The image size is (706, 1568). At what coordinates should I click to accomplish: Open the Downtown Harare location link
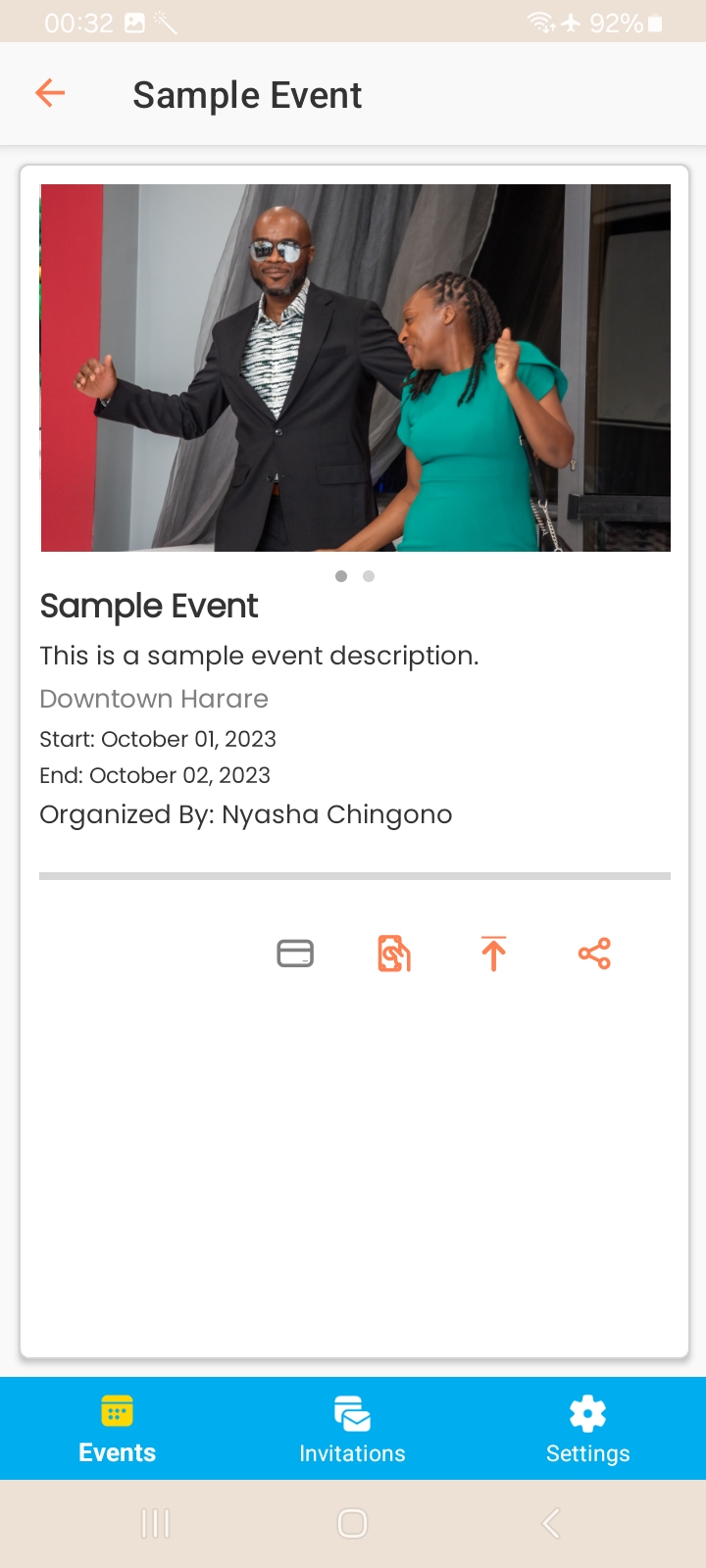[x=153, y=698]
